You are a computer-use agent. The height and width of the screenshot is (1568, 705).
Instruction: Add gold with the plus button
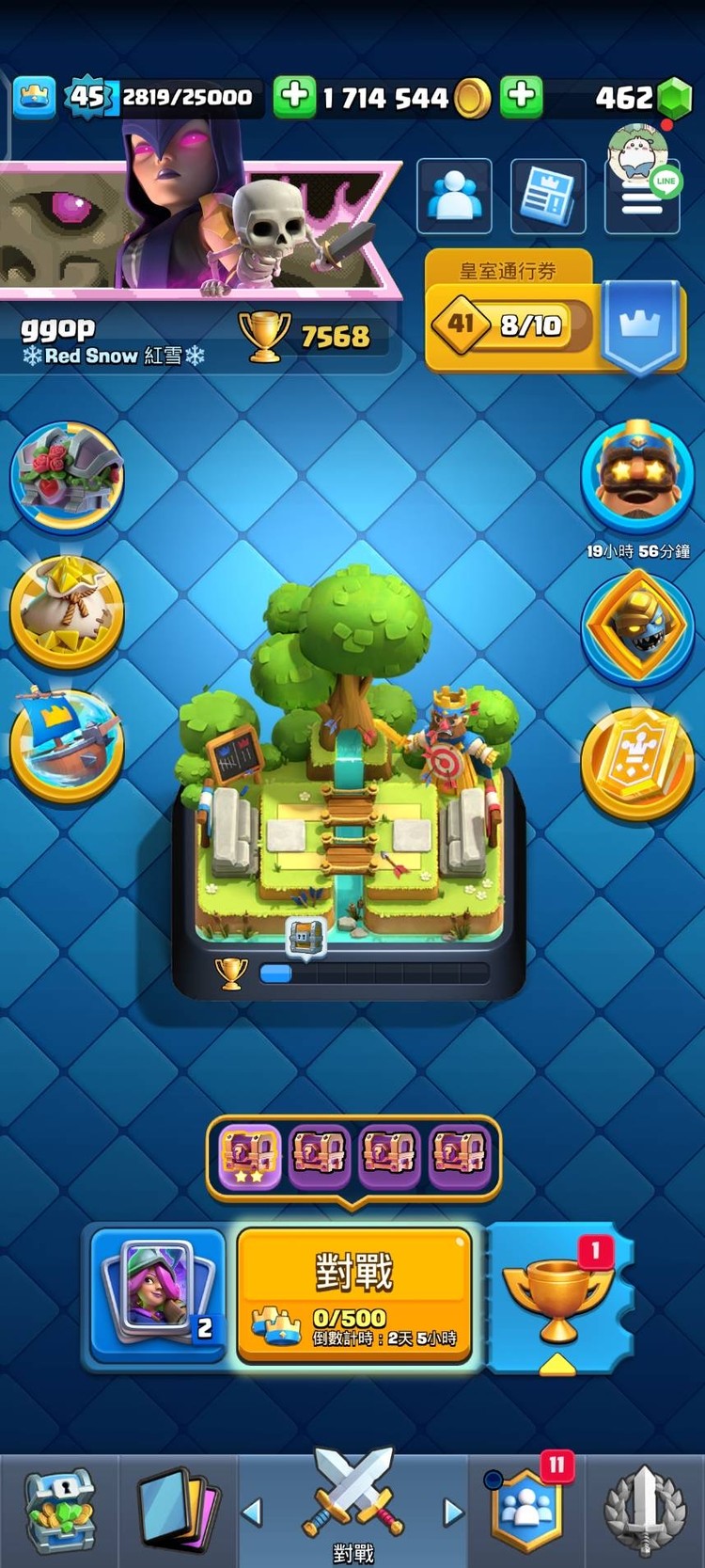coord(294,96)
